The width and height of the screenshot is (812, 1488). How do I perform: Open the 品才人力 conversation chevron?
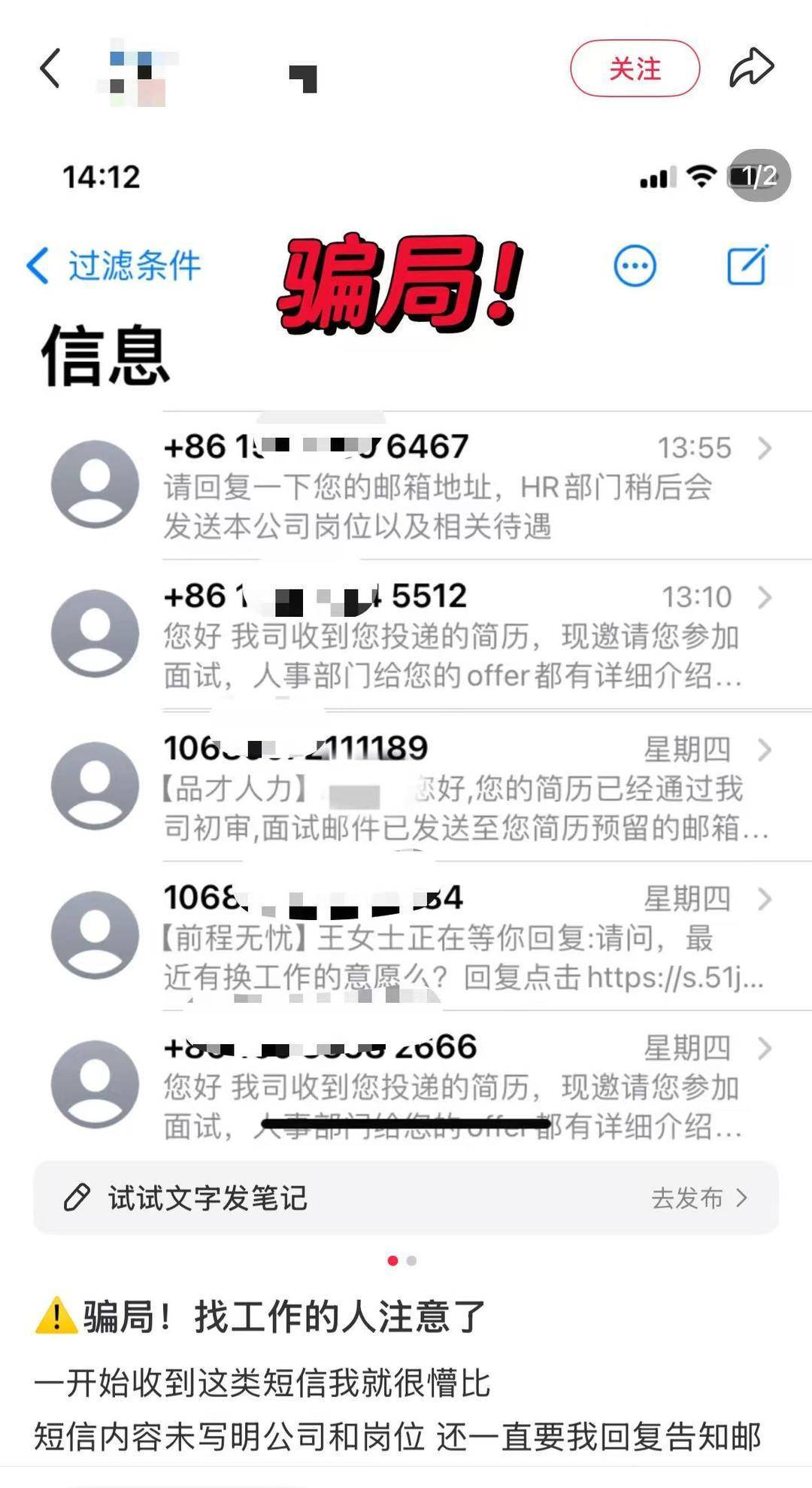766,749
